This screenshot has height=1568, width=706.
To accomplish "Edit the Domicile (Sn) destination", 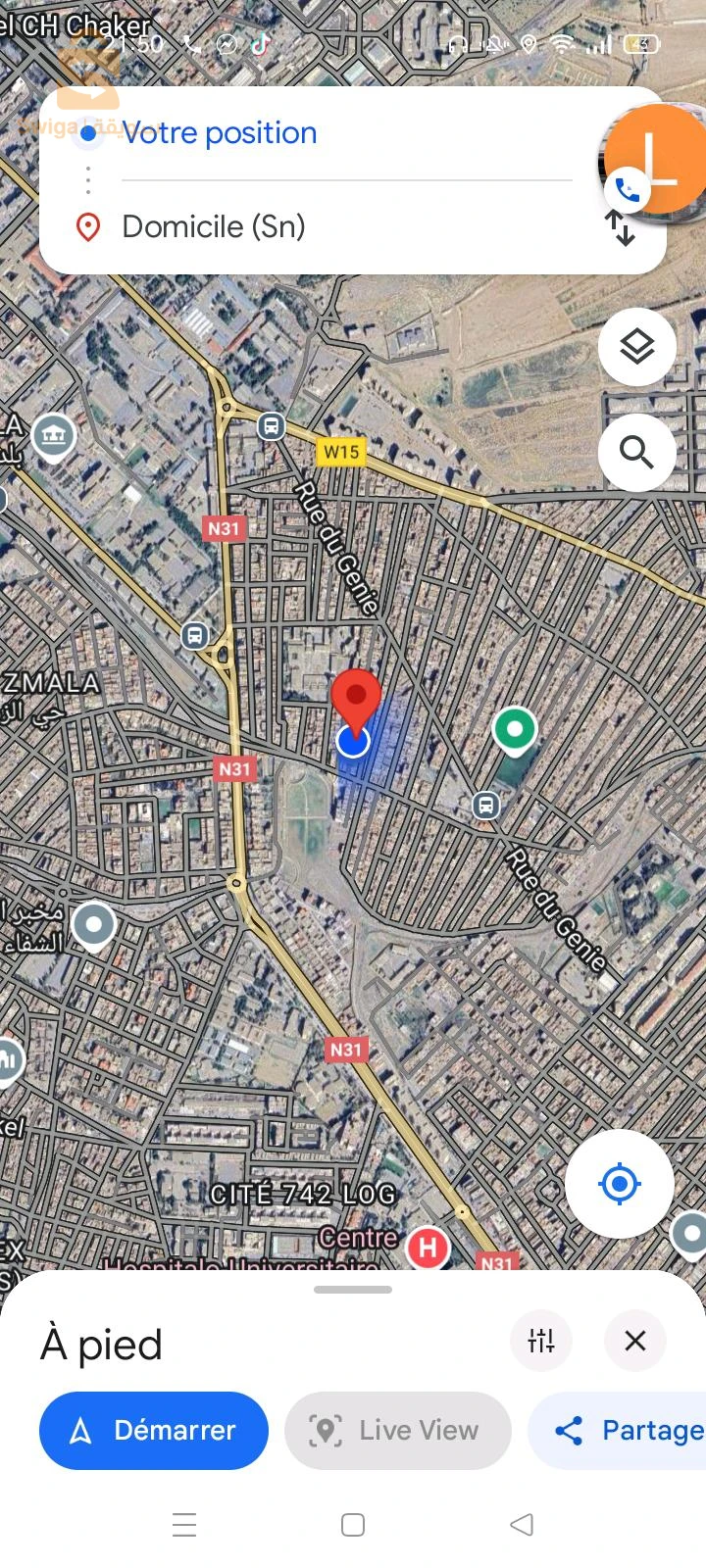I will 294,227.
